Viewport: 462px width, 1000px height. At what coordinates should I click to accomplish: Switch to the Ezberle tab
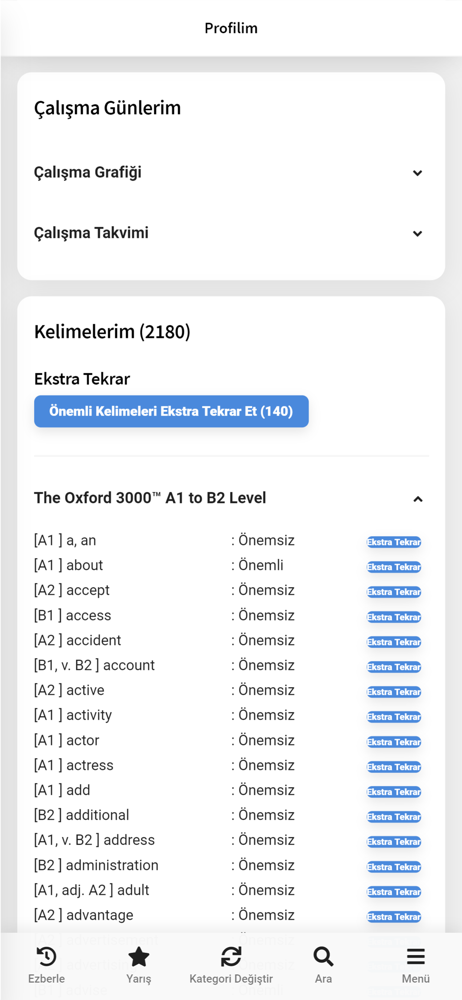[46, 966]
